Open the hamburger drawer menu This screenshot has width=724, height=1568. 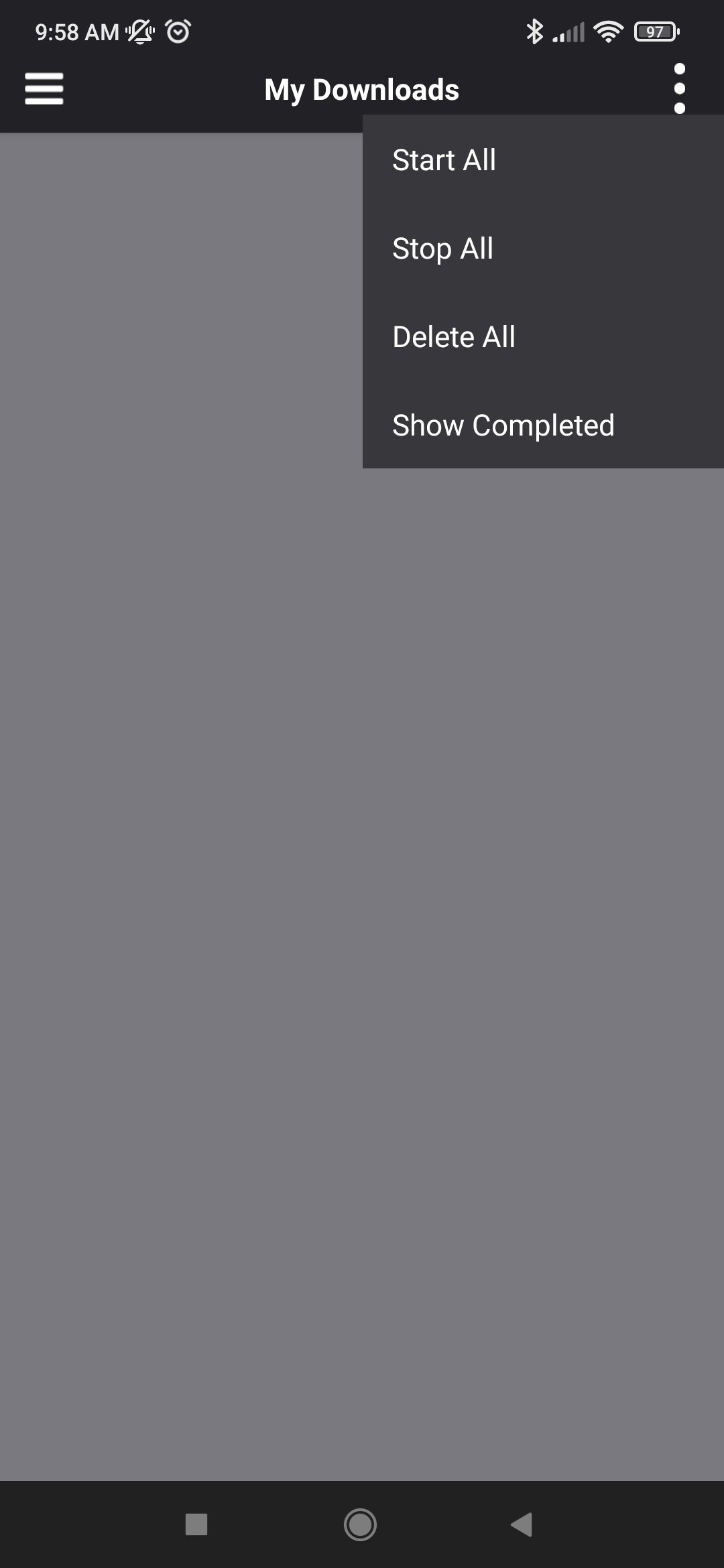(x=44, y=89)
